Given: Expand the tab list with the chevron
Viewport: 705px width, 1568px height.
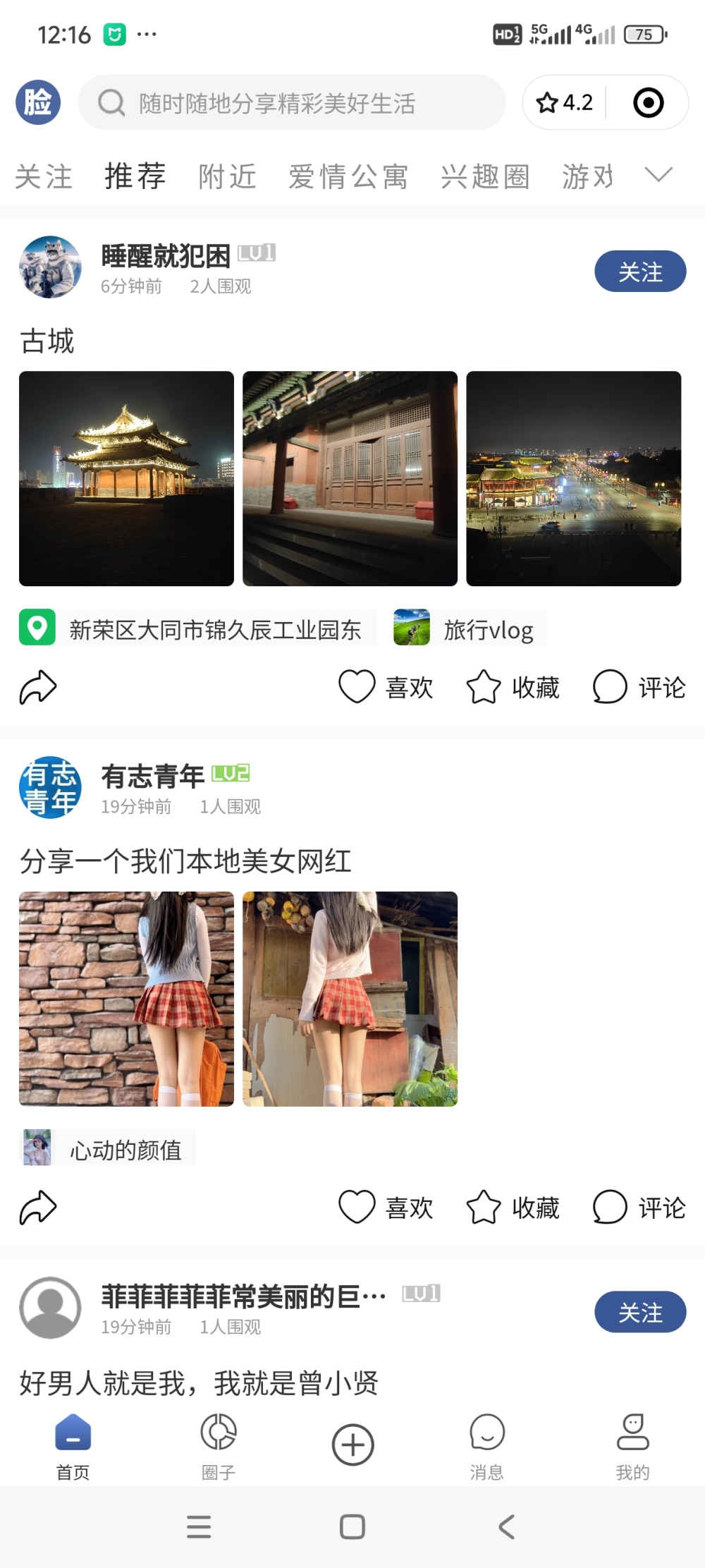Looking at the screenshot, I should pyautogui.click(x=658, y=175).
